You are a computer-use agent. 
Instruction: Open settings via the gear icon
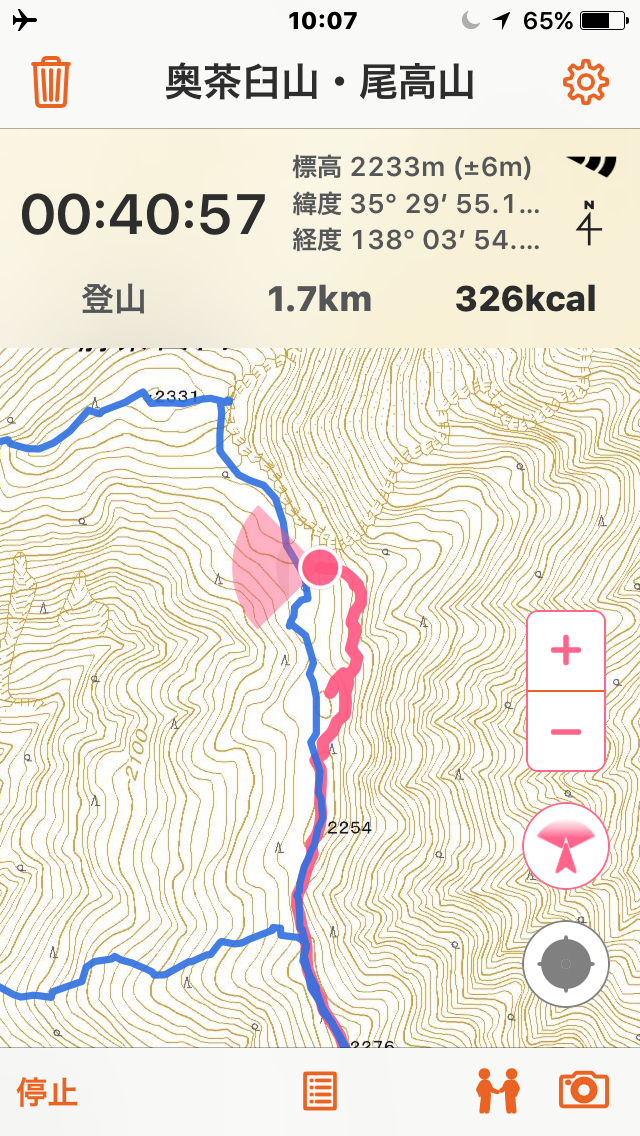(x=586, y=83)
